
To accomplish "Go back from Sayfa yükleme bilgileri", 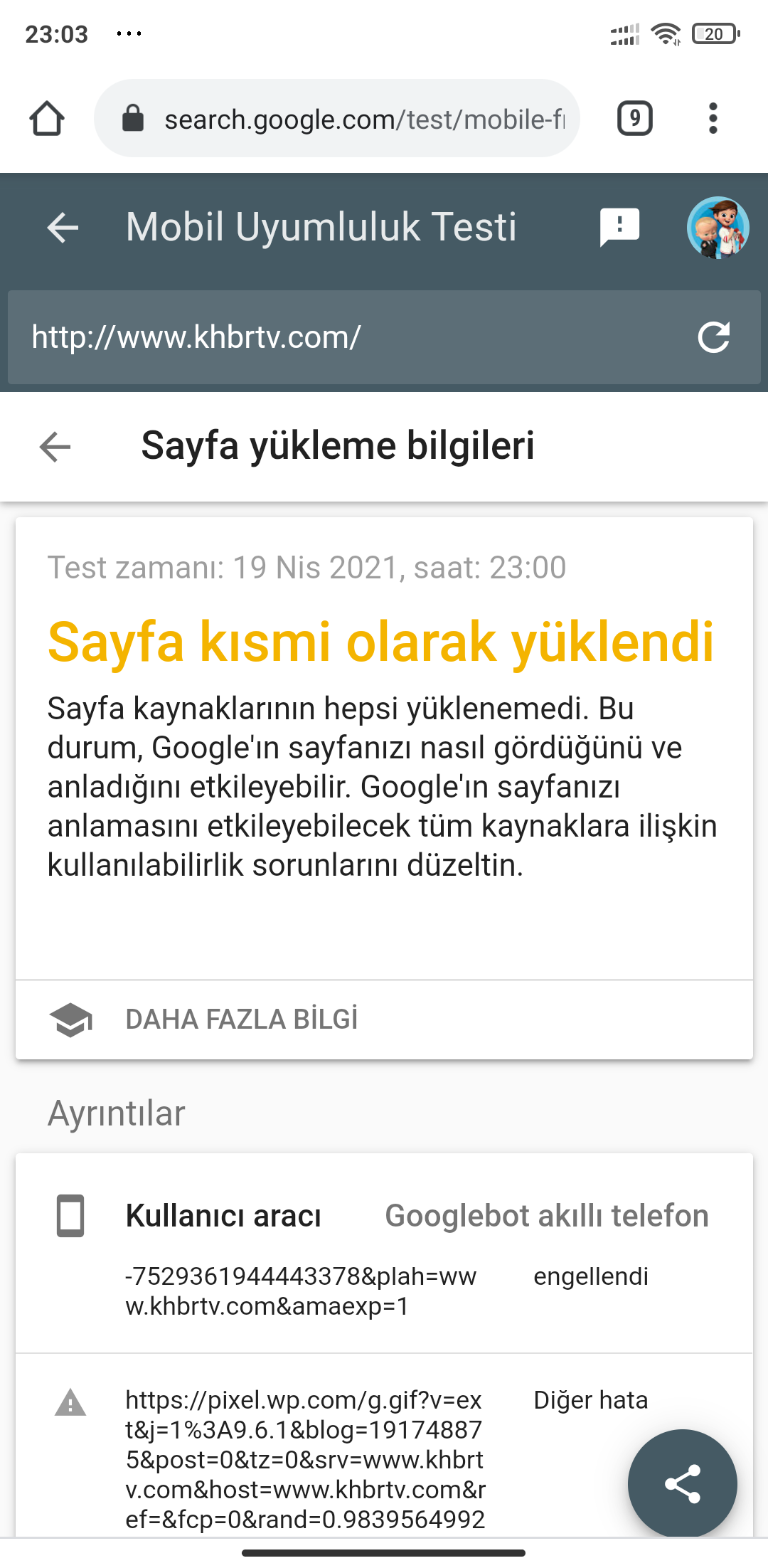I will [55, 447].
